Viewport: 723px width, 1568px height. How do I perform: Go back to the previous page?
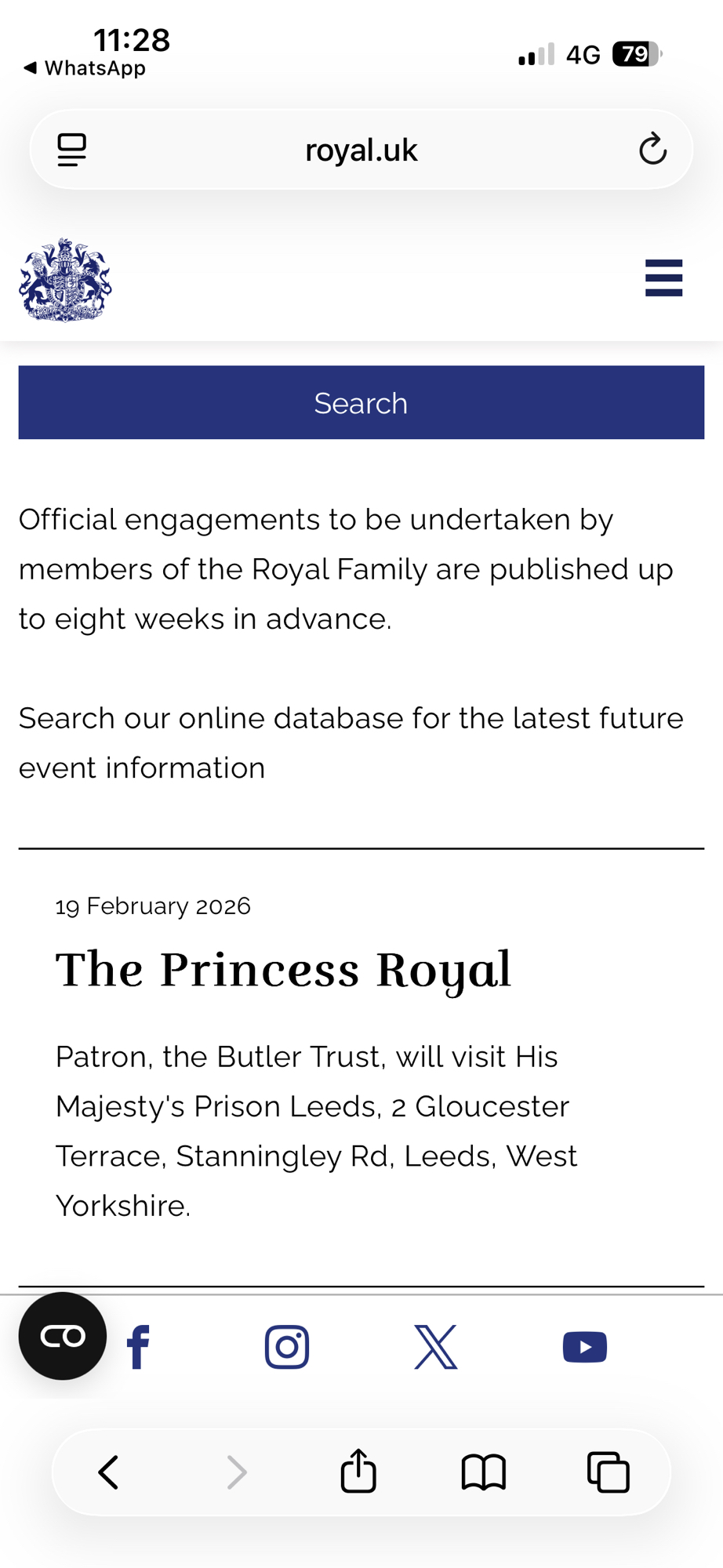coord(109,1472)
